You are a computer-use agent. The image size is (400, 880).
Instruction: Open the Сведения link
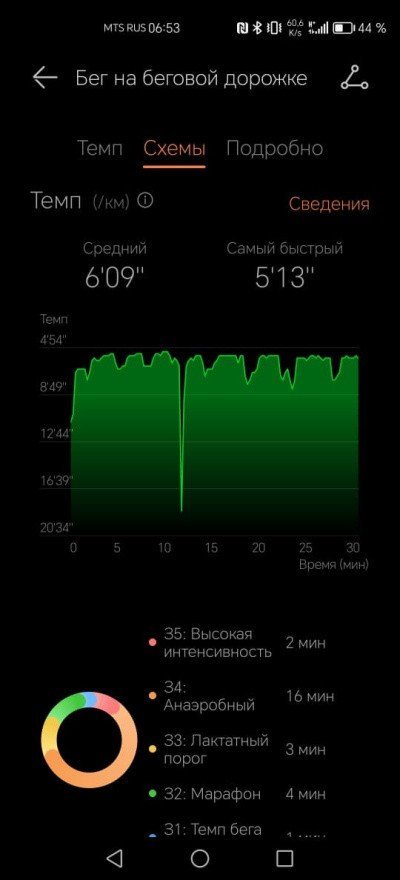(x=329, y=204)
